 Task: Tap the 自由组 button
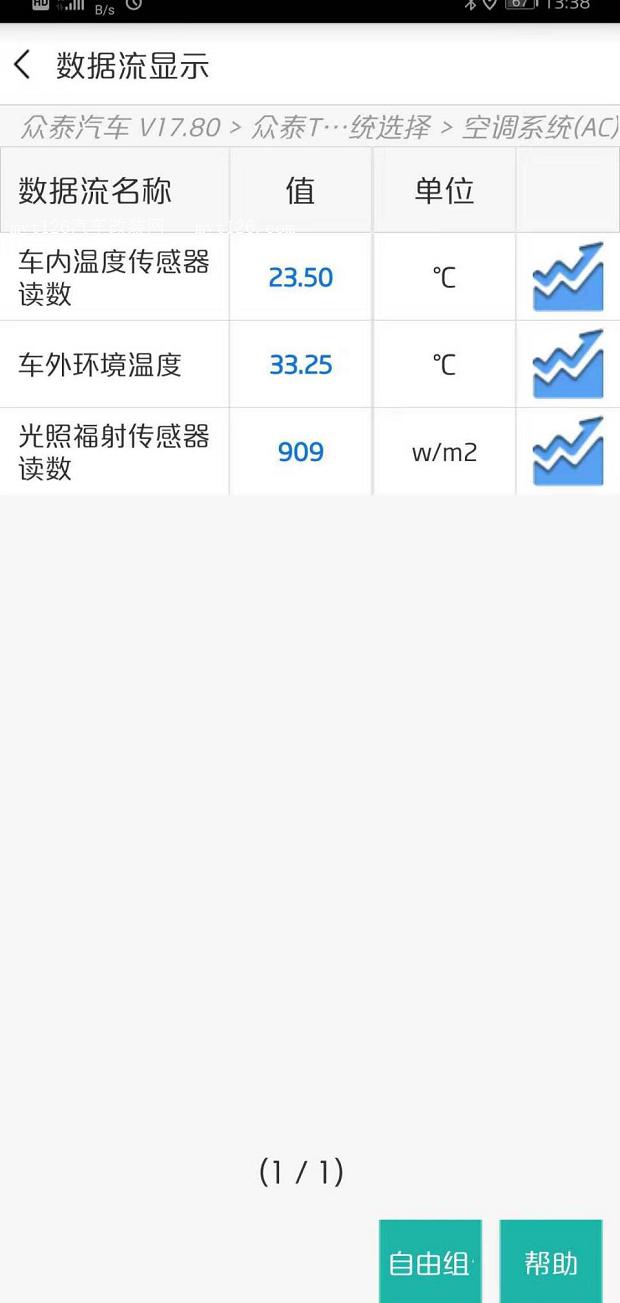[430, 1262]
